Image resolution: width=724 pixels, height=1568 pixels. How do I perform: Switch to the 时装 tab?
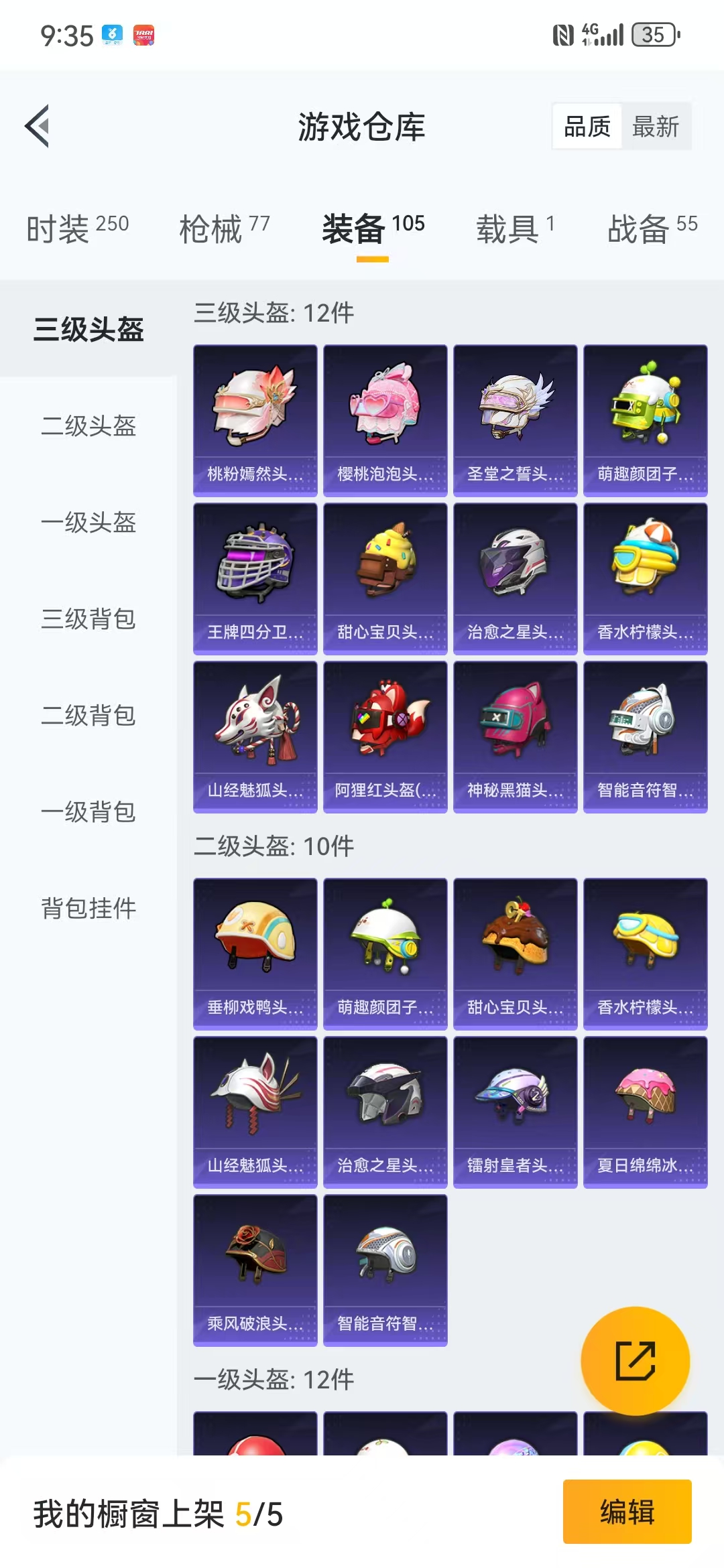77,228
